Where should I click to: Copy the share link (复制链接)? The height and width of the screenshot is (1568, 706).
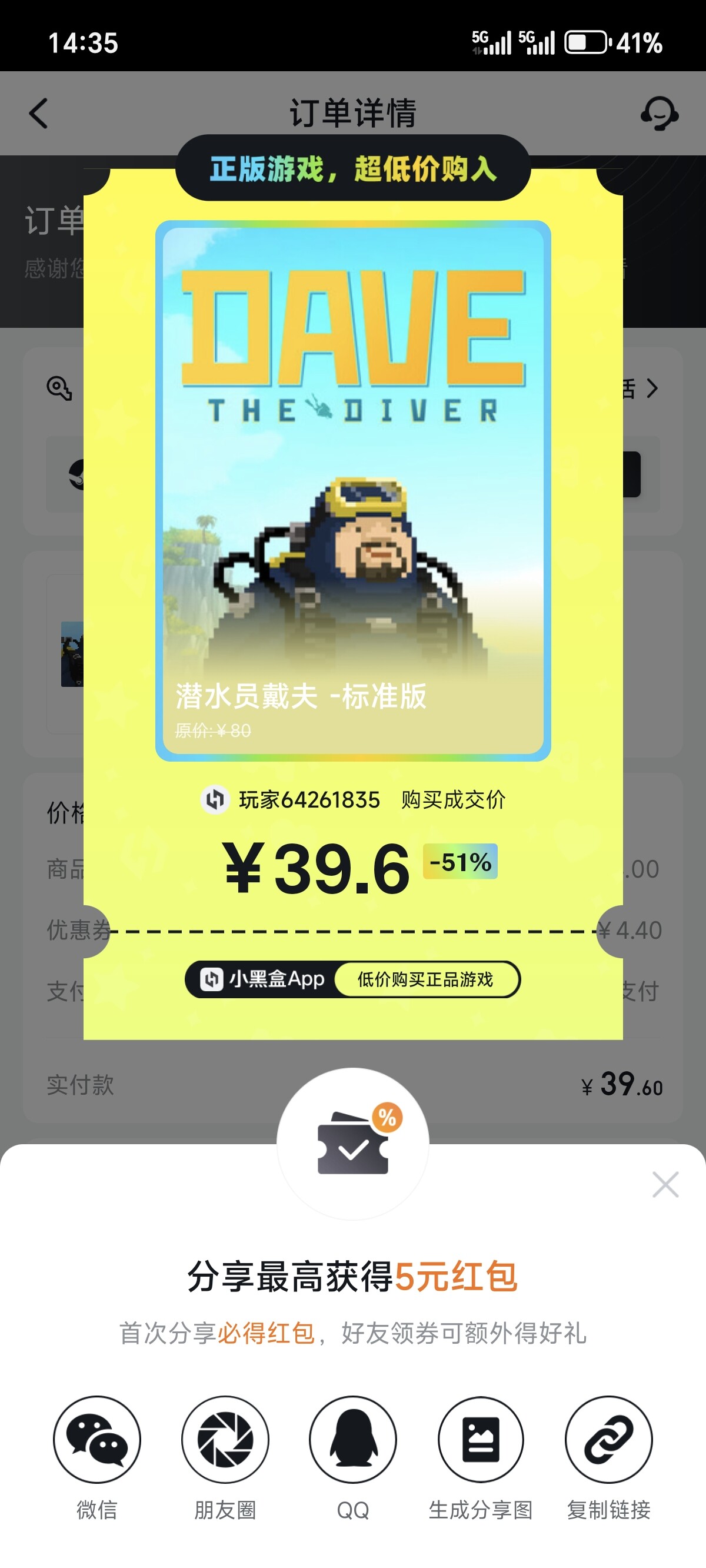click(x=608, y=1440)
